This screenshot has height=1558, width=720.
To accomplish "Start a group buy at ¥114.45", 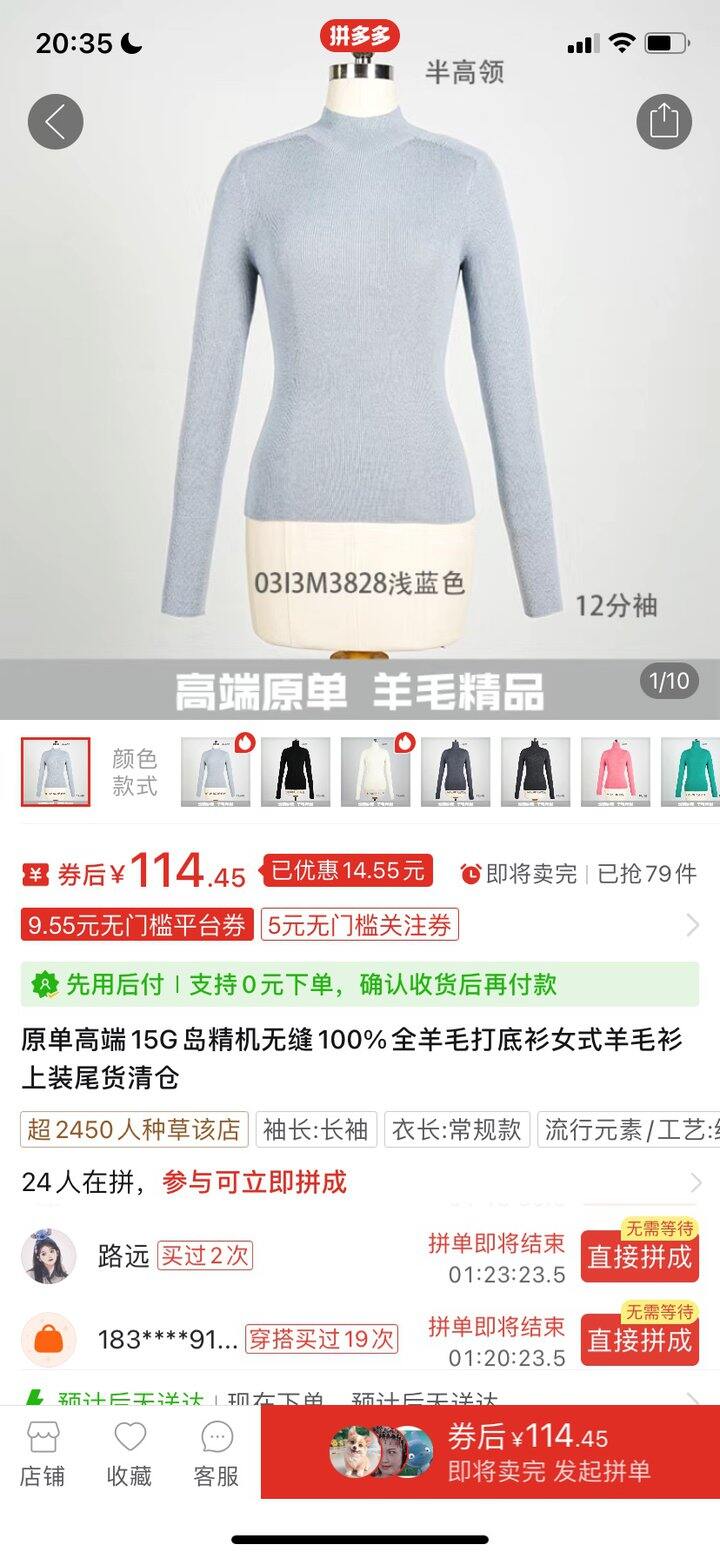I will (490, 1452).
